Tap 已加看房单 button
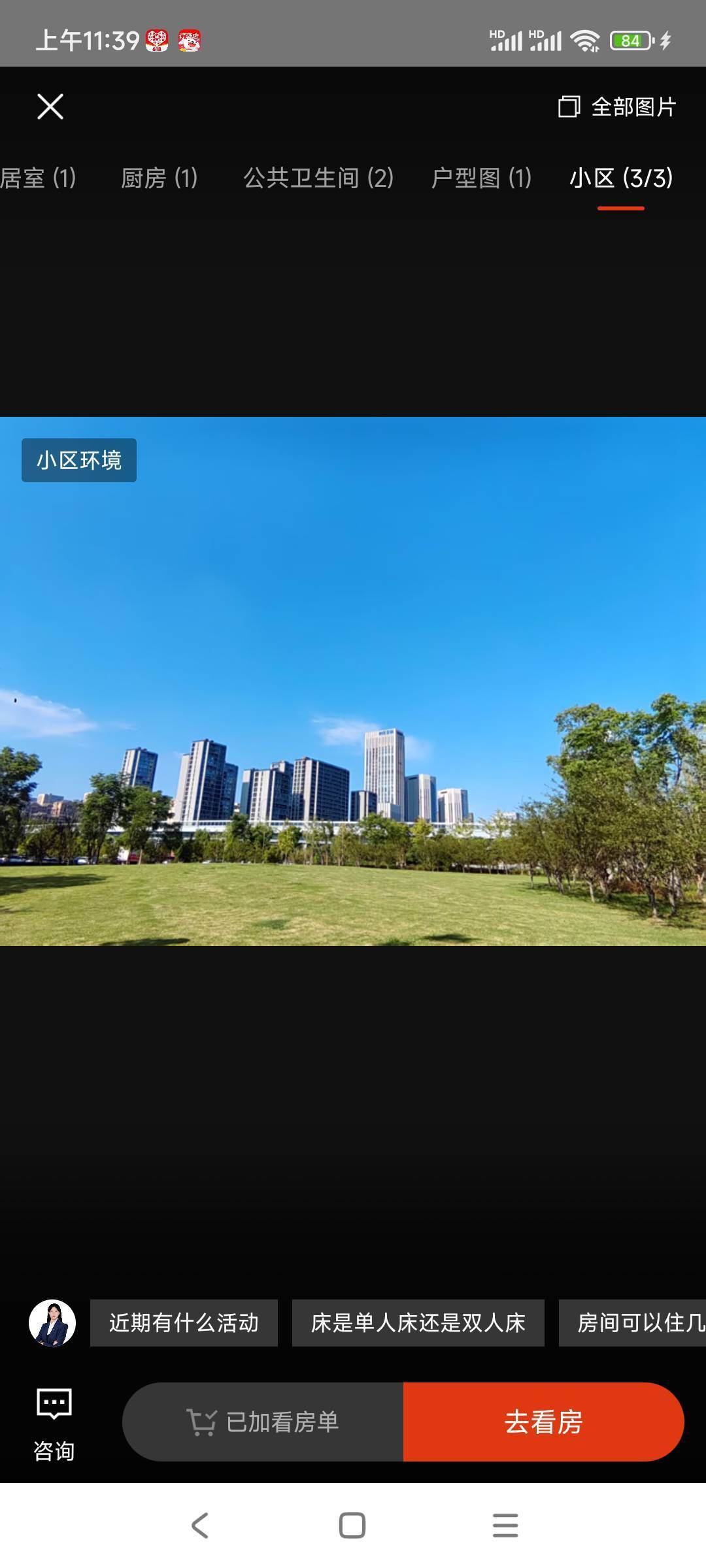Viewport: 706px width, 1568px height. (x=263, y=1422)
